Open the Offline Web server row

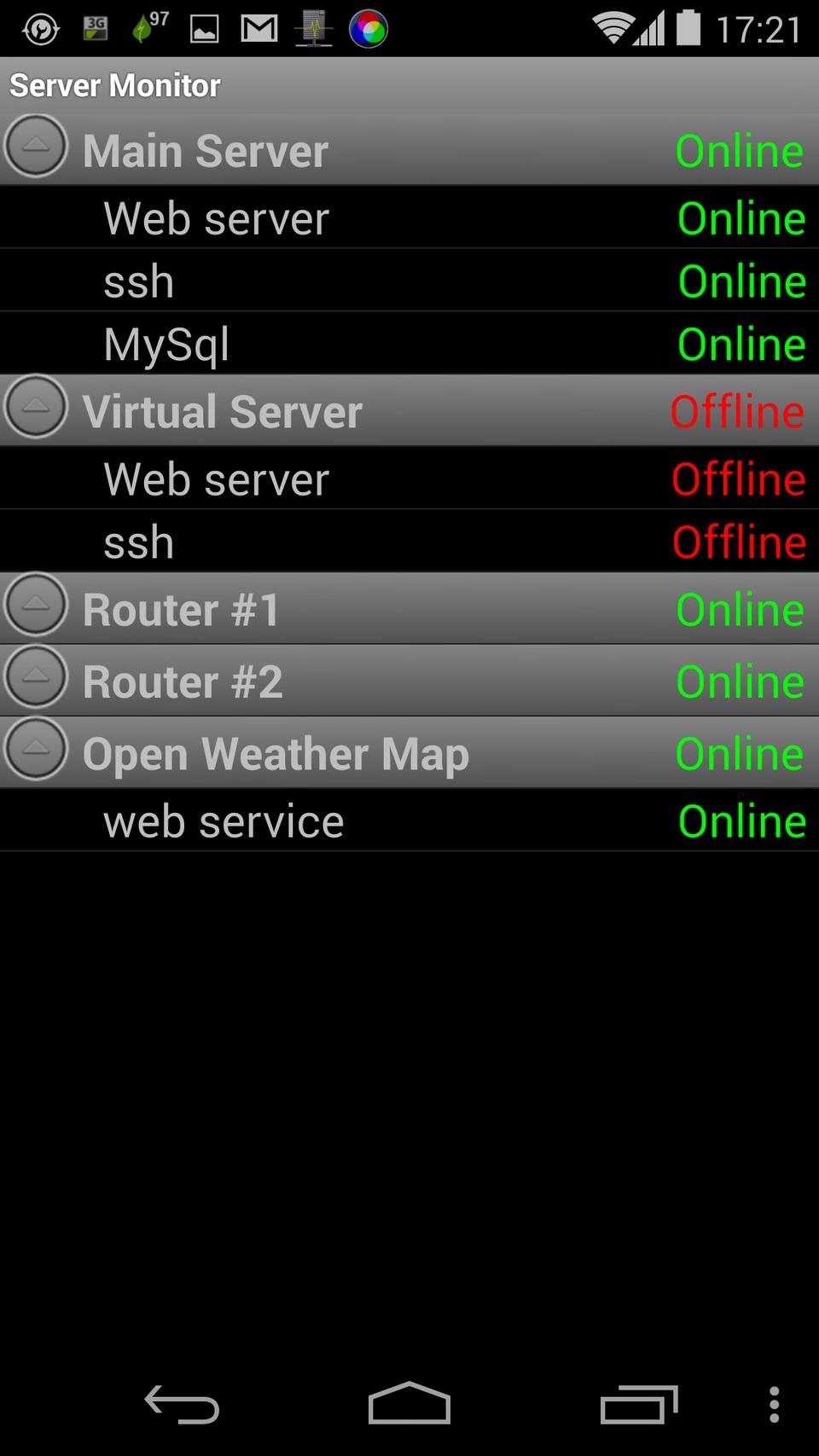point(409,479)
